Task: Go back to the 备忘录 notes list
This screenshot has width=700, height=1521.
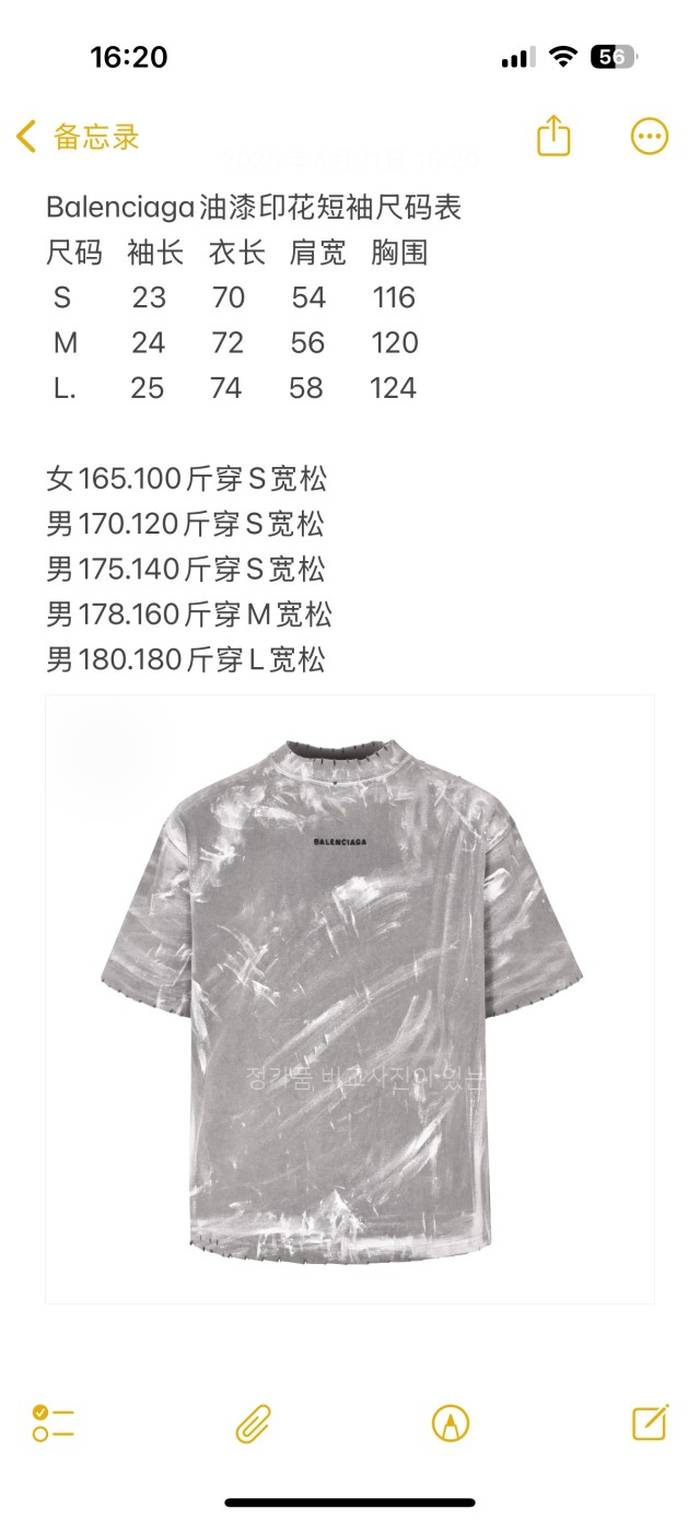Action: (78, 137)
